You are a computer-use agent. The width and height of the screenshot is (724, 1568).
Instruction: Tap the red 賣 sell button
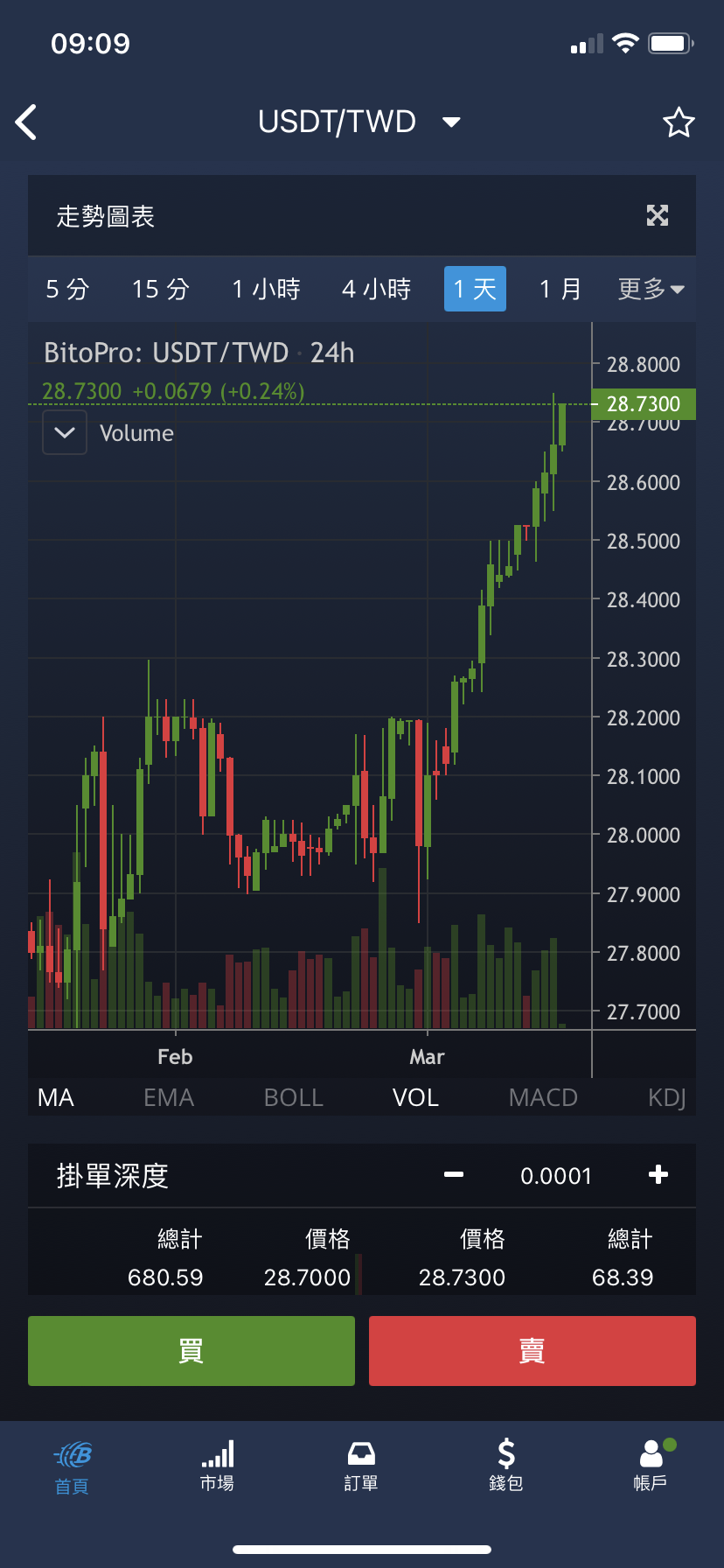[533, 1351]
